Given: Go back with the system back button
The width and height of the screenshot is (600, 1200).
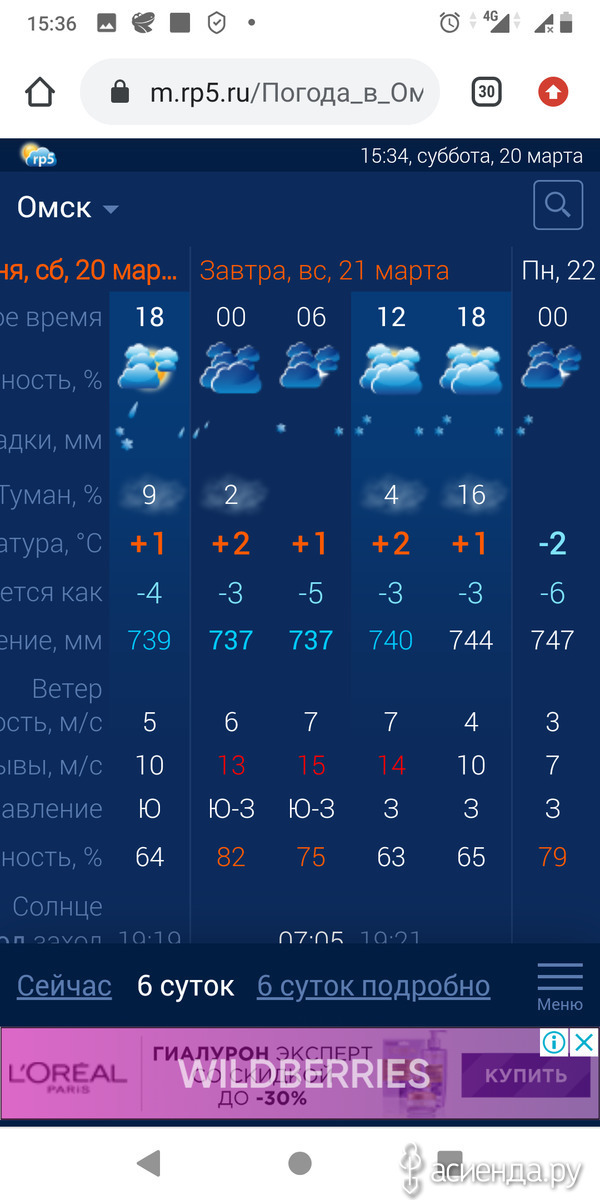Looking at the screenshot, I should [x=149, y=1162].
